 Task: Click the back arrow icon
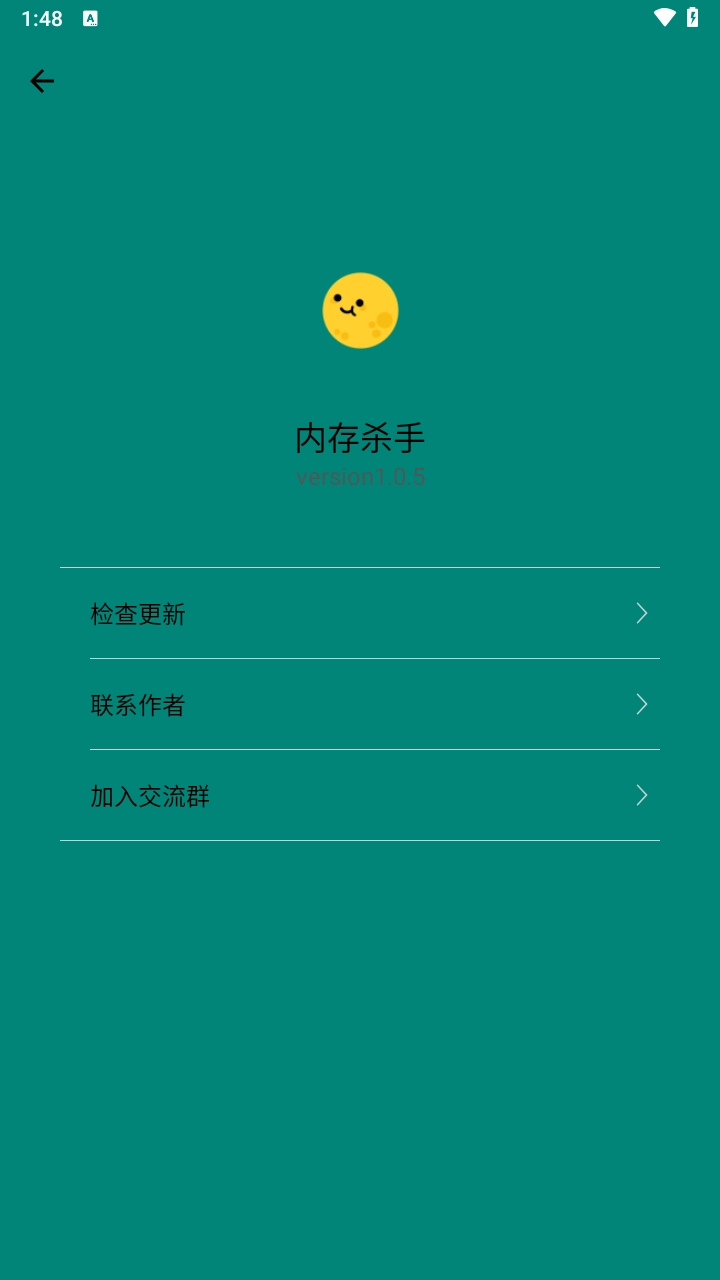click(41, 81)
